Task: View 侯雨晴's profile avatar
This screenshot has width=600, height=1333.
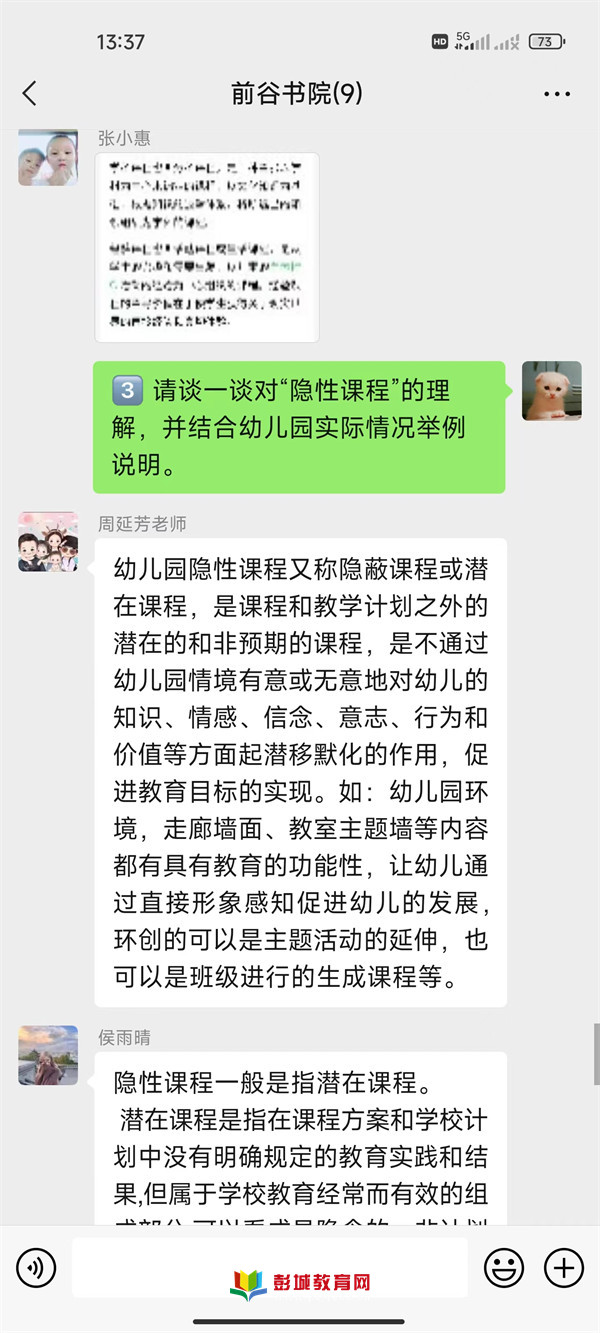Action: [47, 1055]
